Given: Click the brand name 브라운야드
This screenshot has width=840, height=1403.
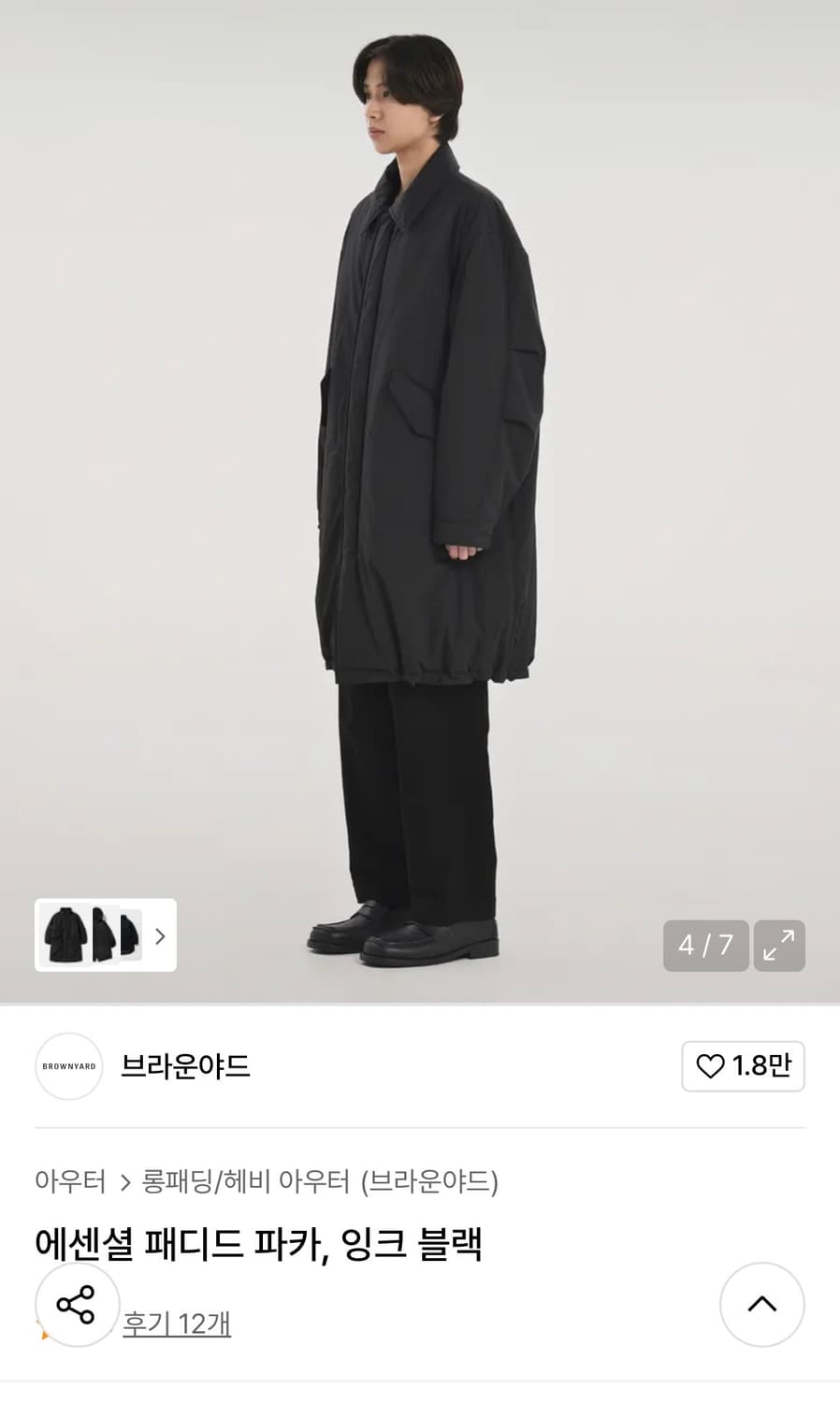Looking at the screenshot, I should [185, 1066].
